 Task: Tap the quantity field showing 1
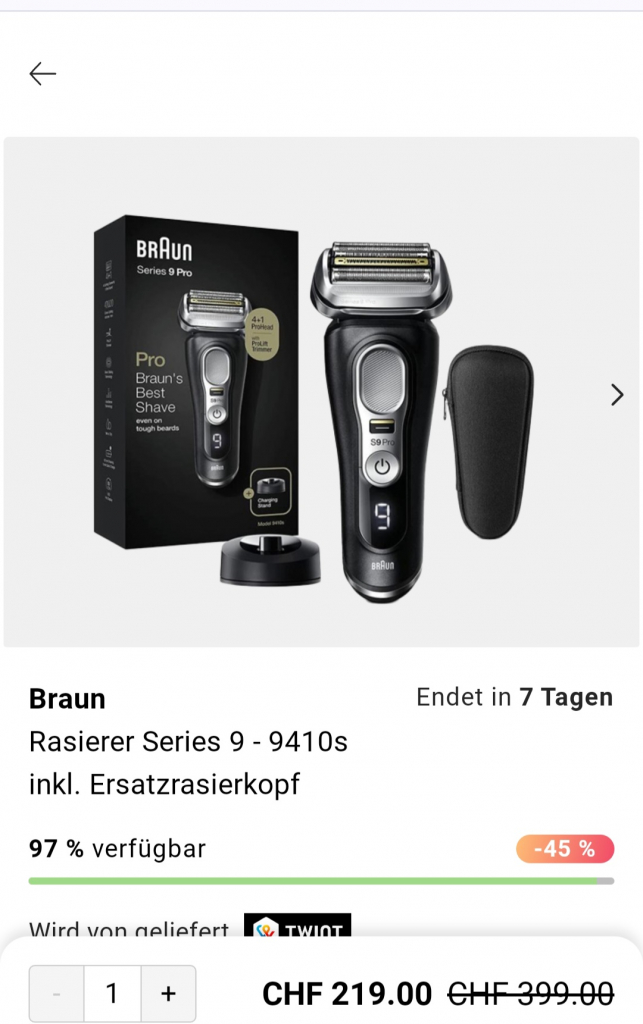click(112, 993)
